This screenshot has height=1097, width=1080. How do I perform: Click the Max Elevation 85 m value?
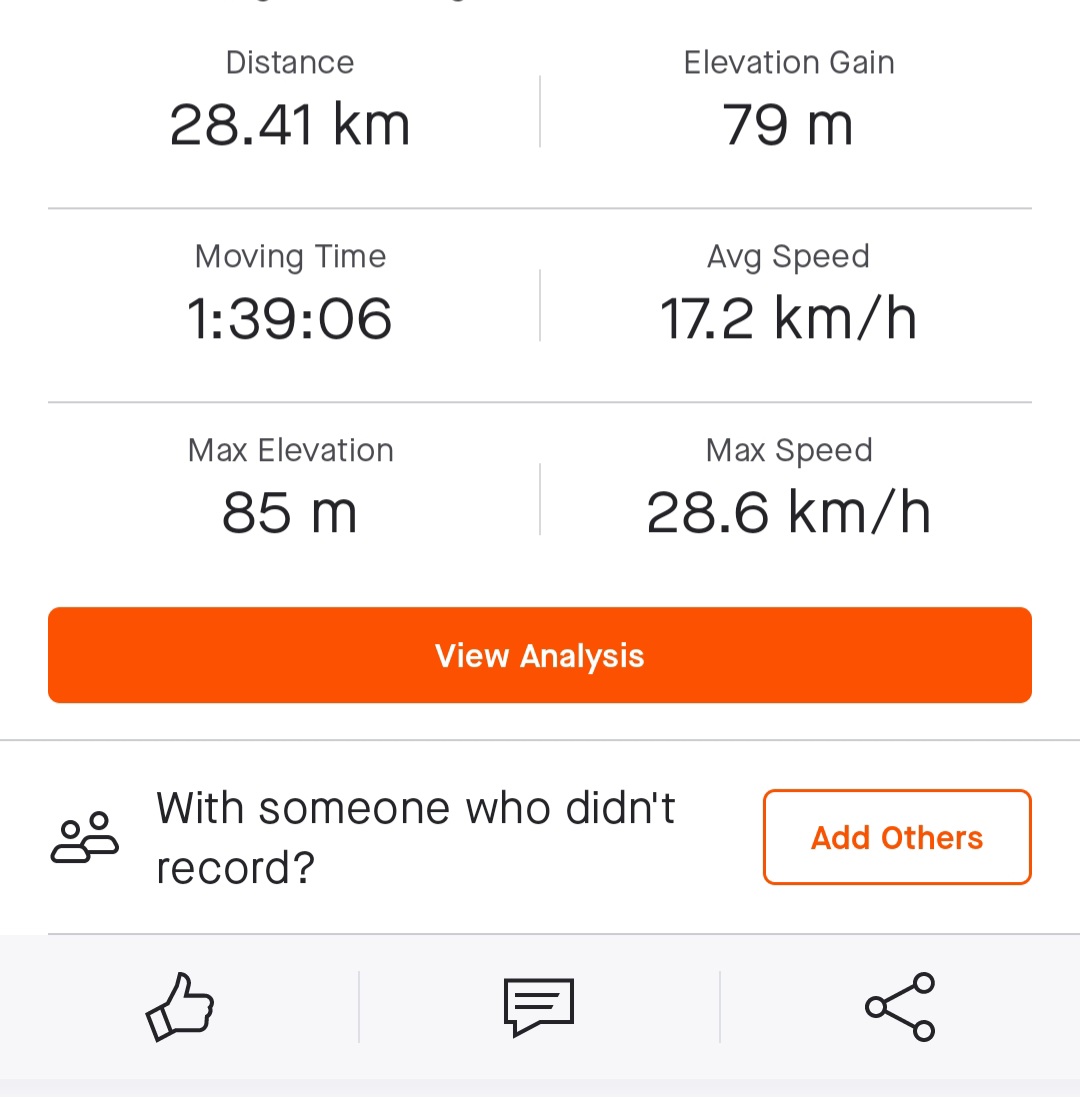[x=290, y=511]
